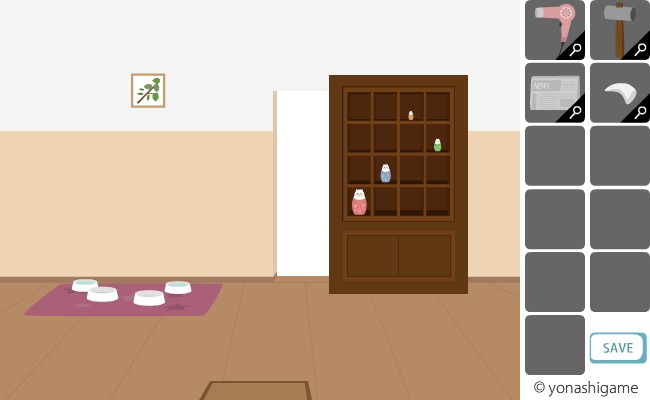Save the game progress
This screenshot has width=650, height=400.
pyautogui.click(x=617, y=347)
